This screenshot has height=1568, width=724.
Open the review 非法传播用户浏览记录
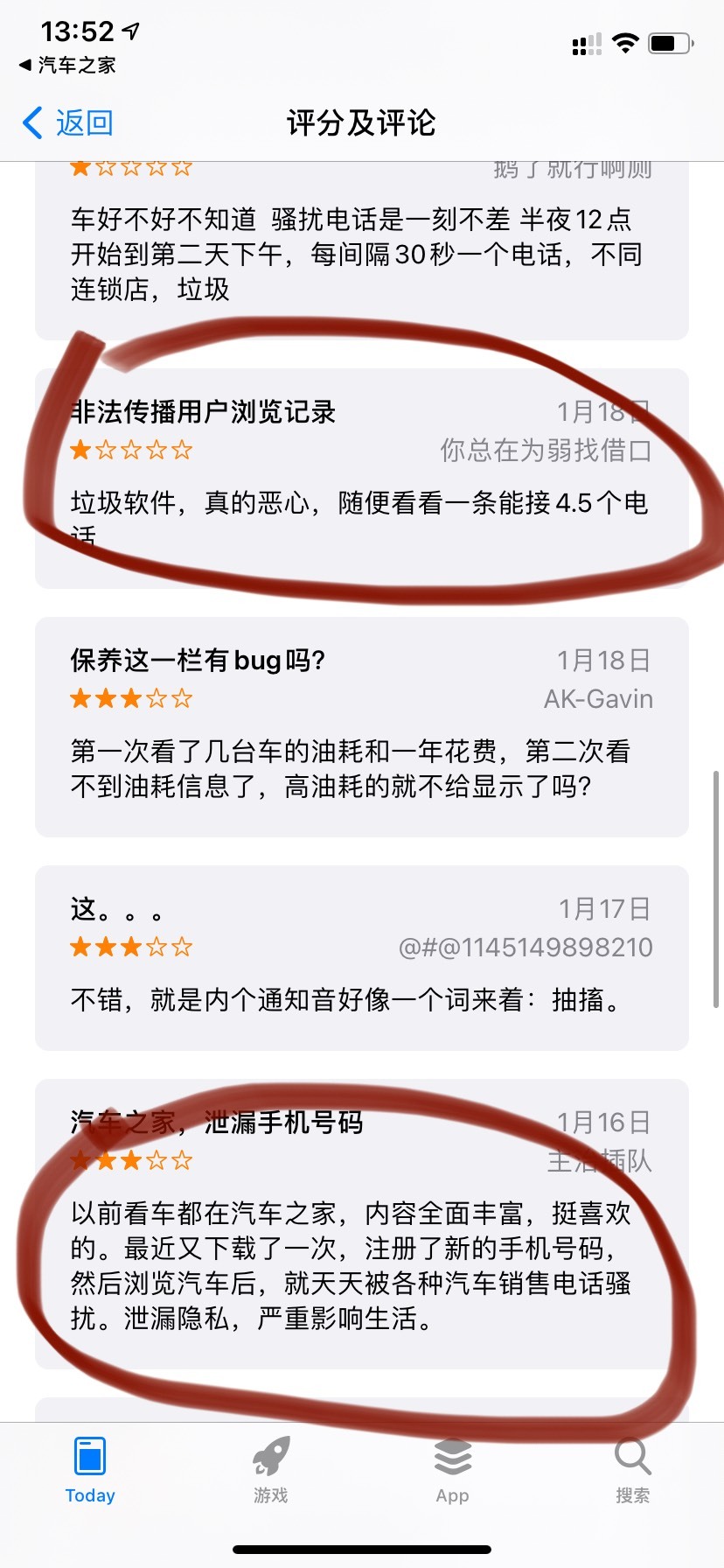(x=362, y=479)
